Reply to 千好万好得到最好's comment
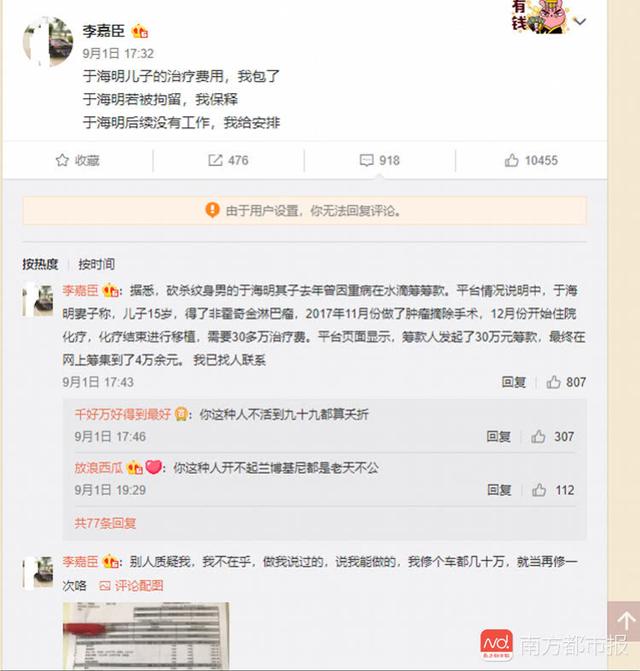This screenshot has height=671, width=640. (x=499, y=437)
